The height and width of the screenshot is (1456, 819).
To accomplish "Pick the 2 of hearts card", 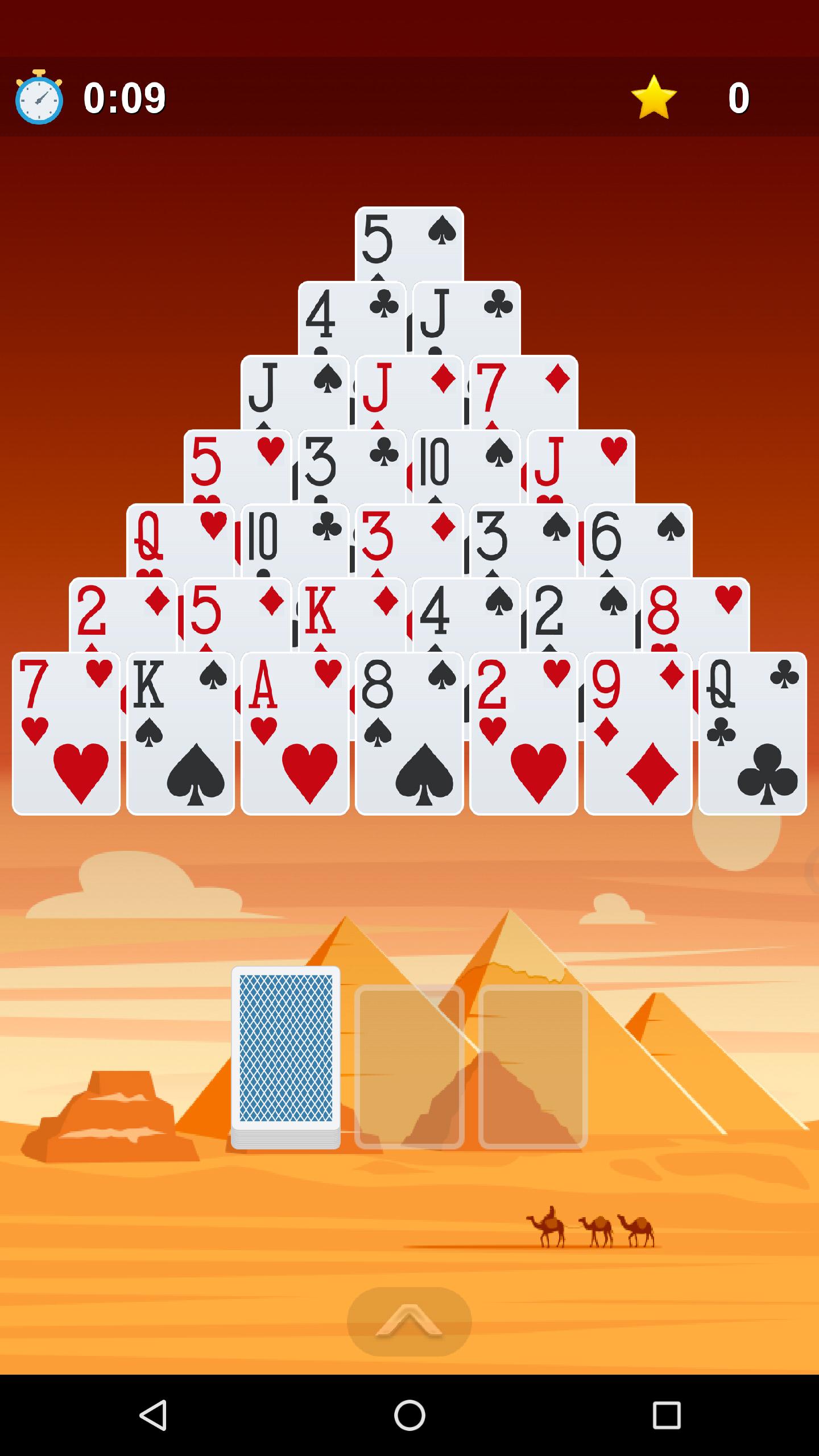I will [x=523, y=734].
